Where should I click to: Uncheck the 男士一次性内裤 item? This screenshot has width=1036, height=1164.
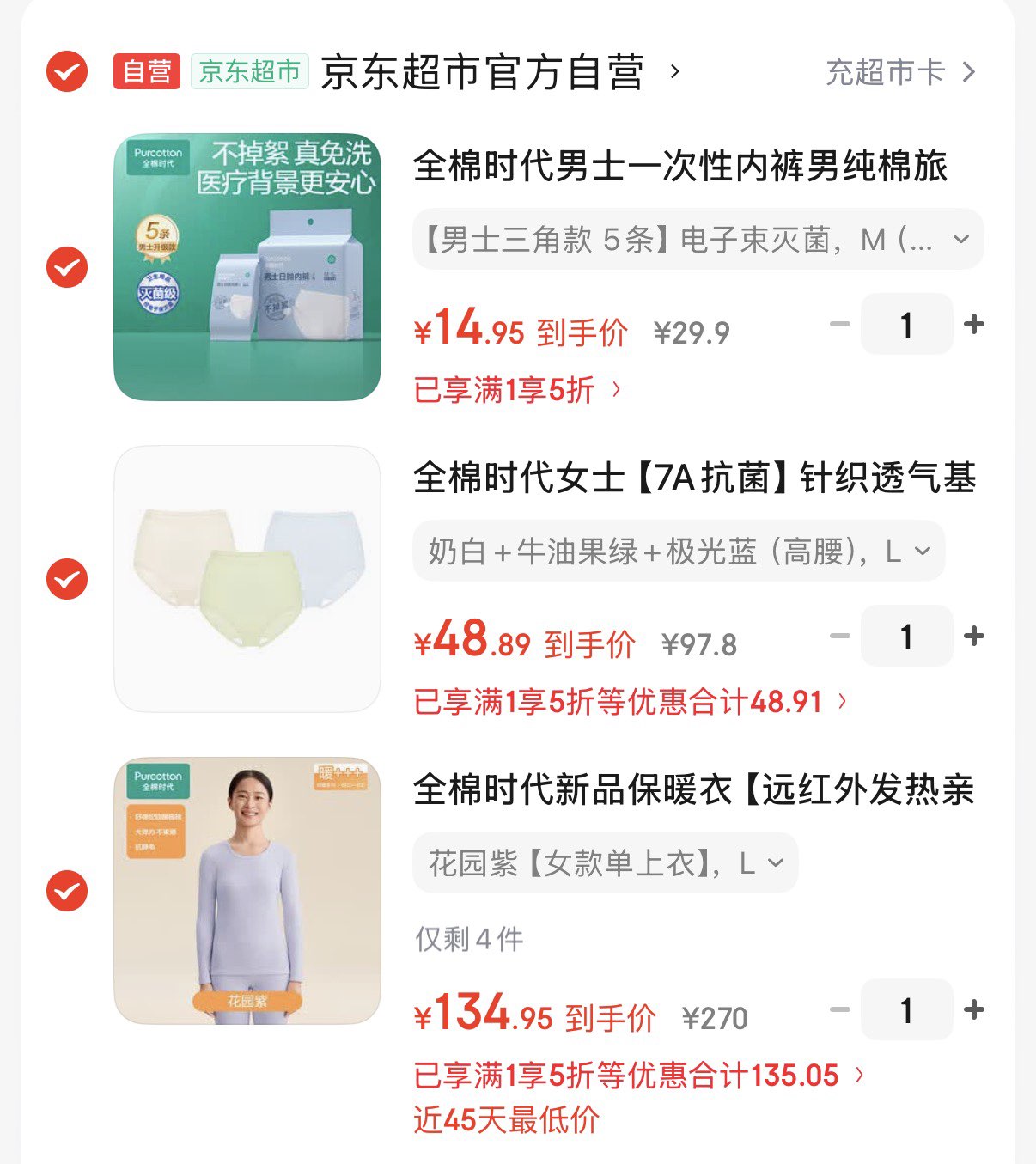67,267
